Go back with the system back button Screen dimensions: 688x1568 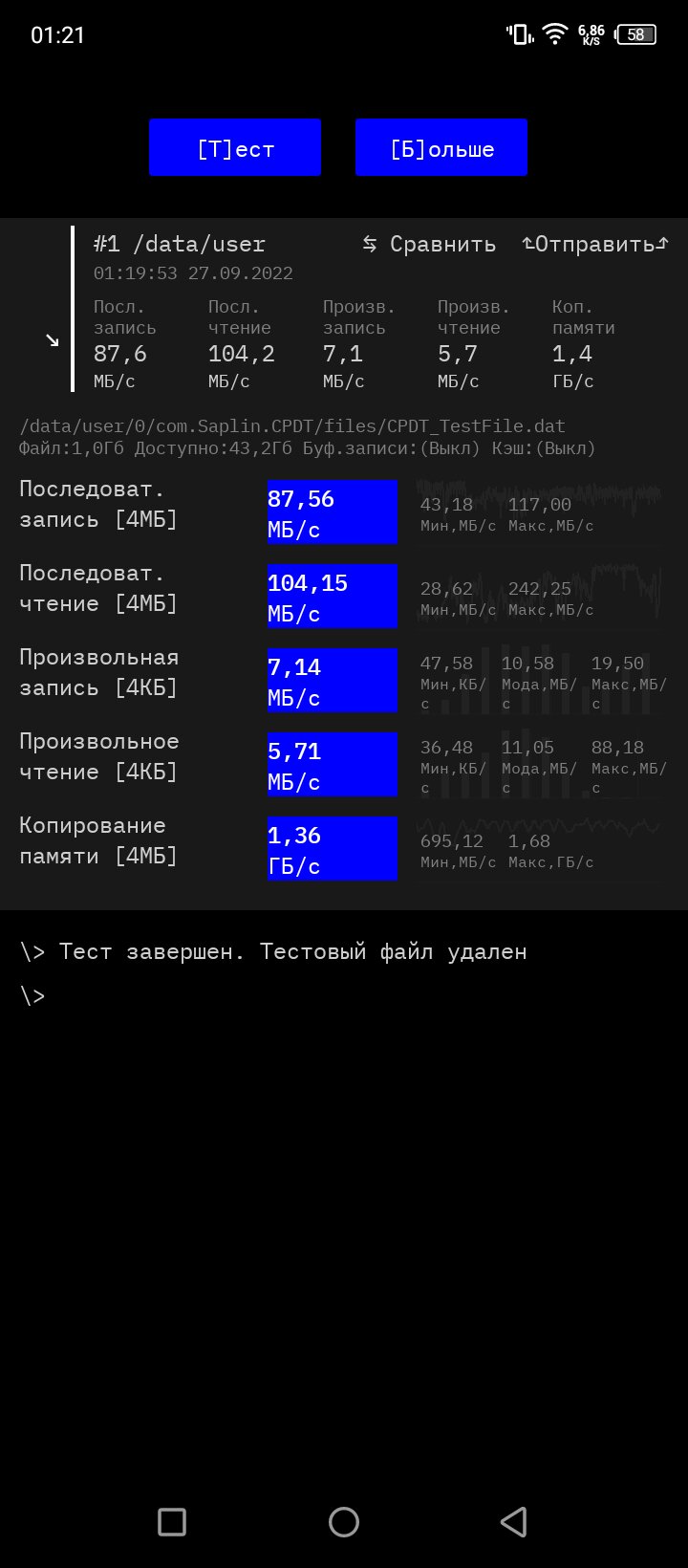click(x=514, y=1521)
